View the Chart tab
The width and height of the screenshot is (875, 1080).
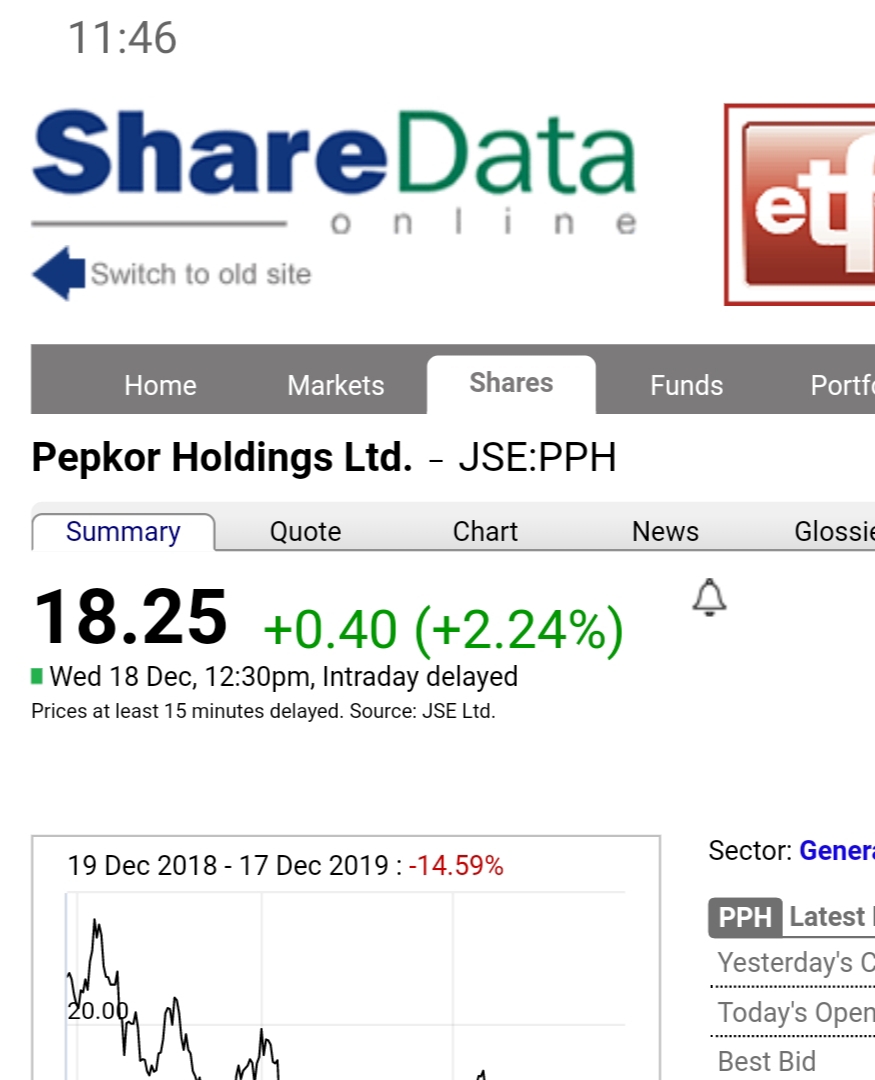[x=485, y=532]
